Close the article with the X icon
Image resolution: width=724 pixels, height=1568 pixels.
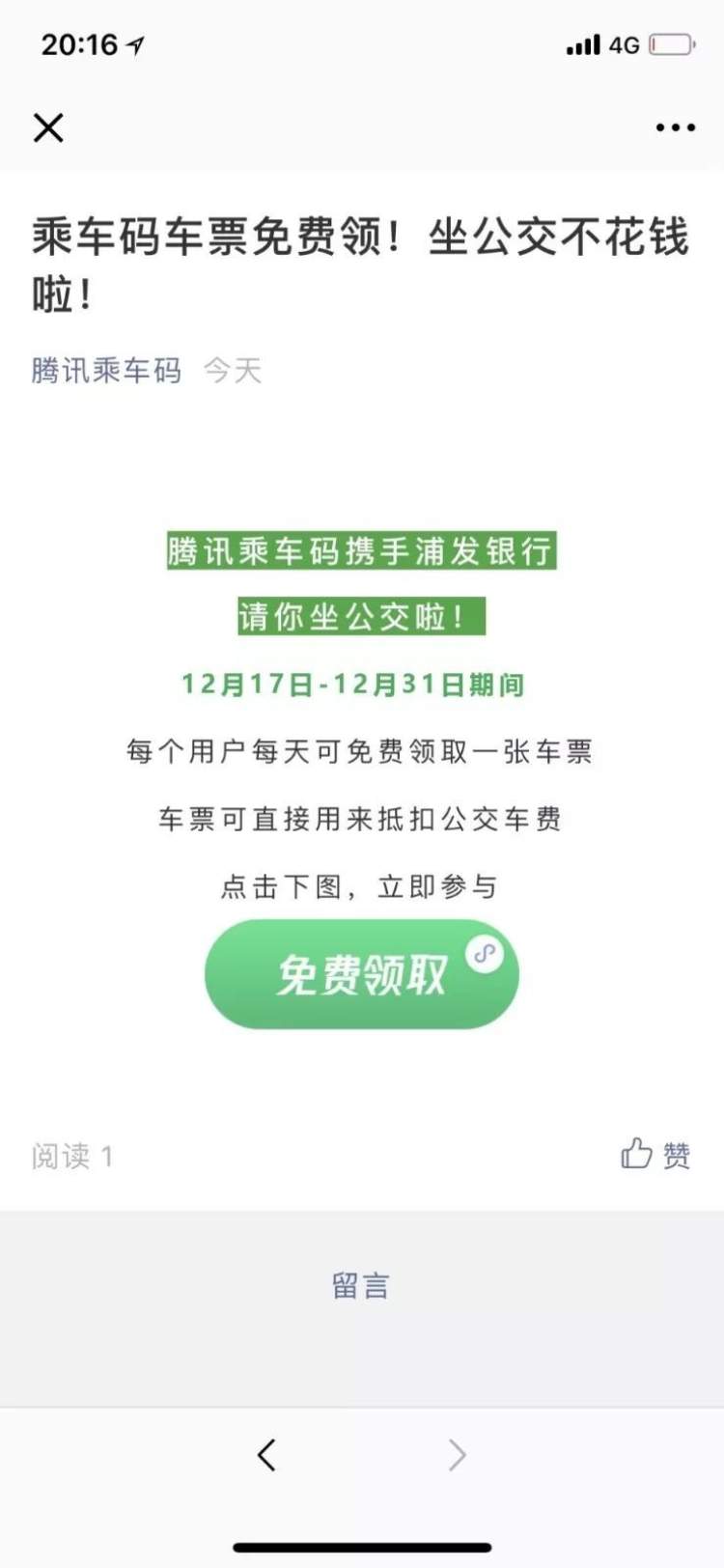pos(48,127)
